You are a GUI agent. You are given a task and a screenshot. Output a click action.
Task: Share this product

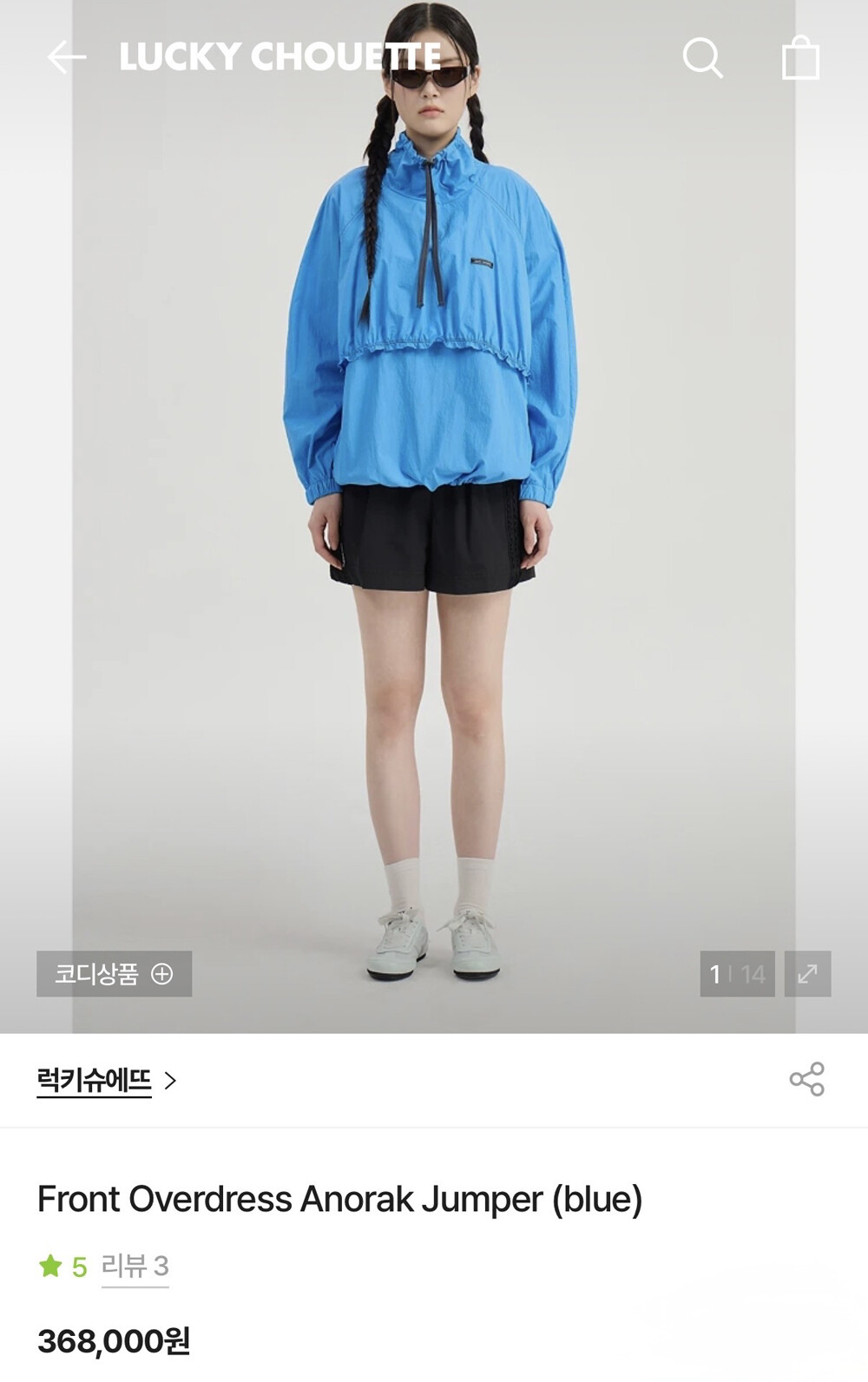(806, 1079)
